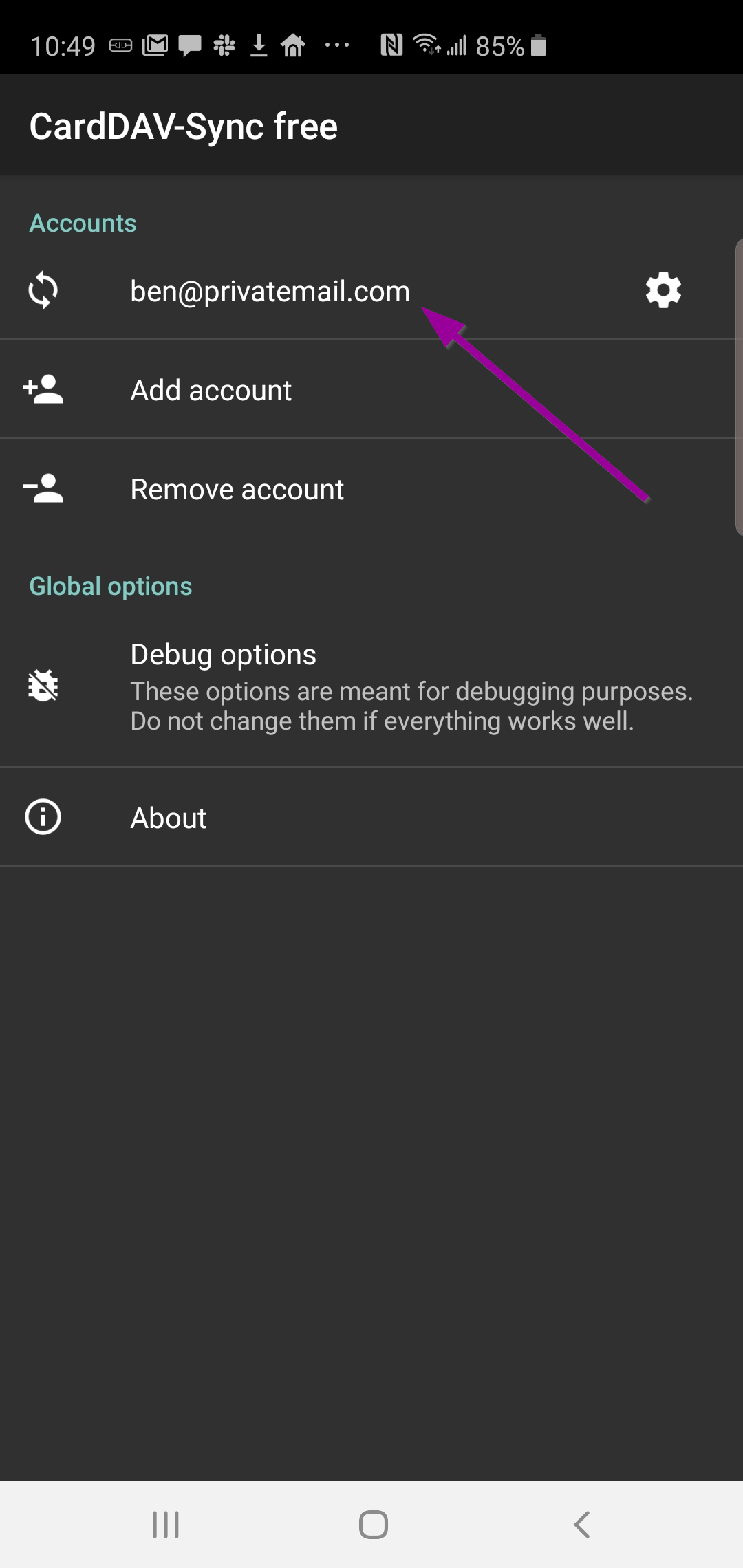
Task: Select Add account
Action: [211, 390]
